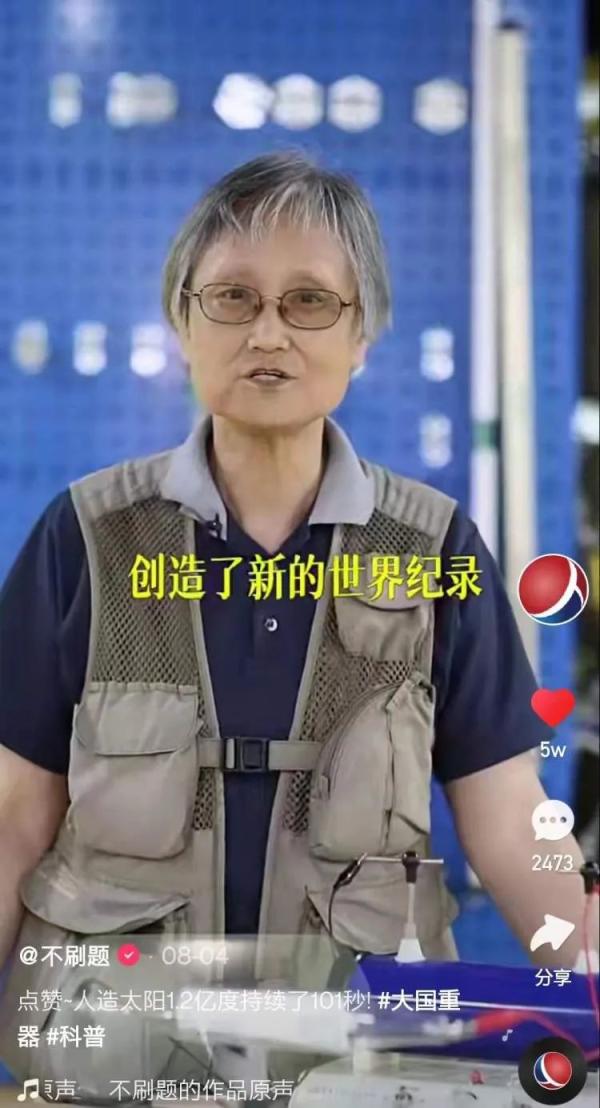Screen dimensions: 600x1108
Task: Open the creator's profile avatar
Action: click(x=553, y=589)
